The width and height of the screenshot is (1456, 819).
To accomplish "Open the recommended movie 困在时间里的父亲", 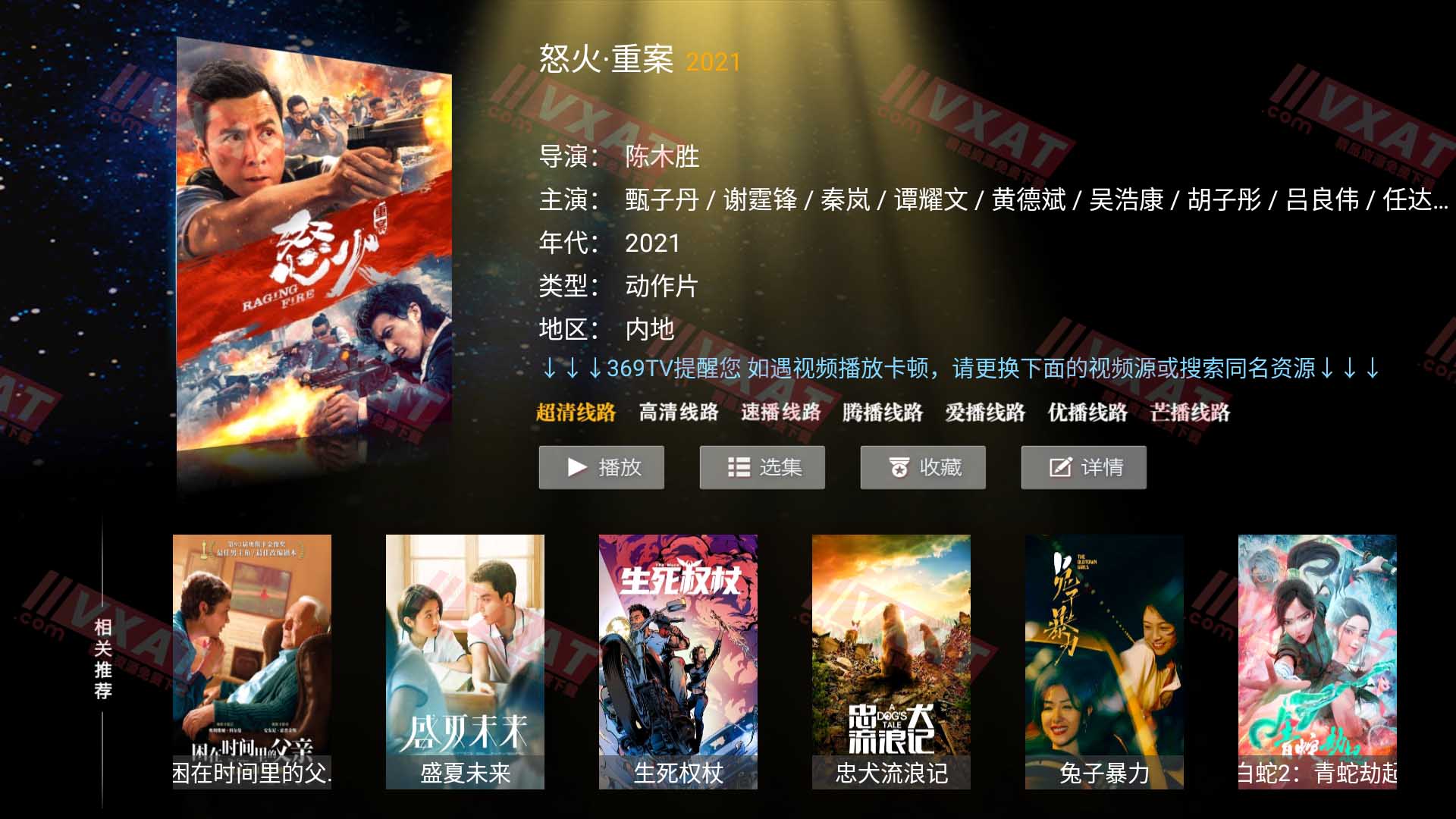I will [252, 661].
